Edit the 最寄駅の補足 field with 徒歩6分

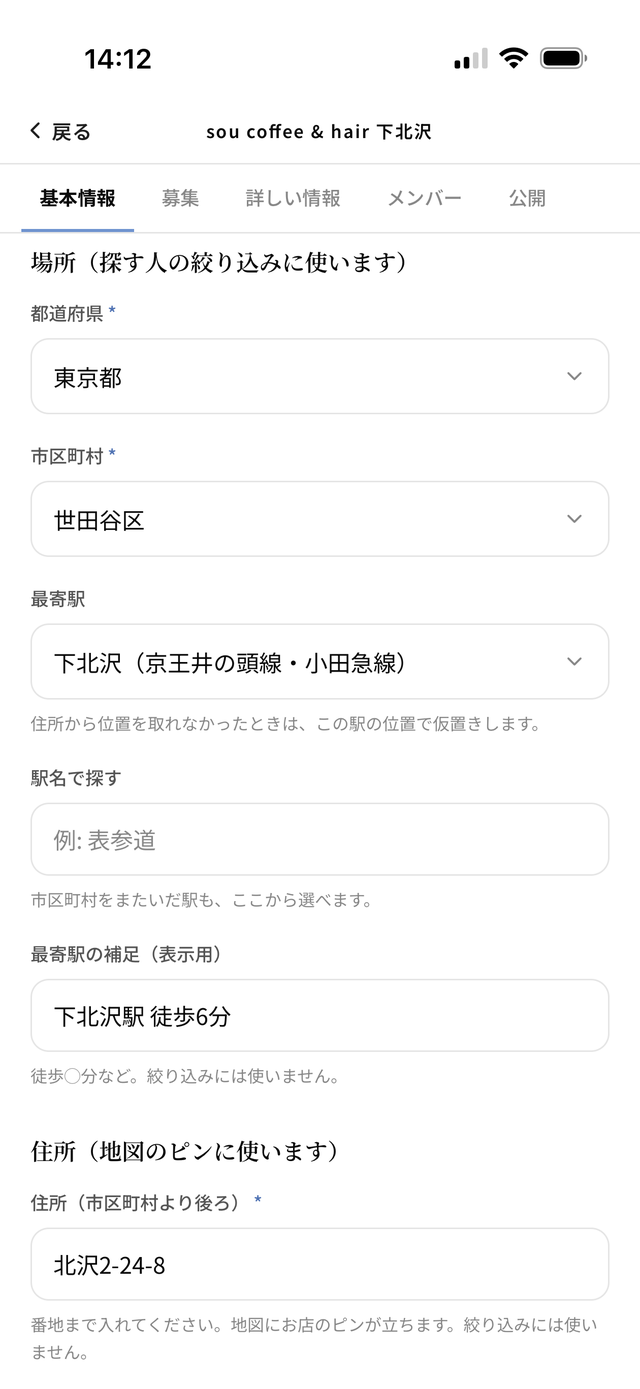[320, 1015]
